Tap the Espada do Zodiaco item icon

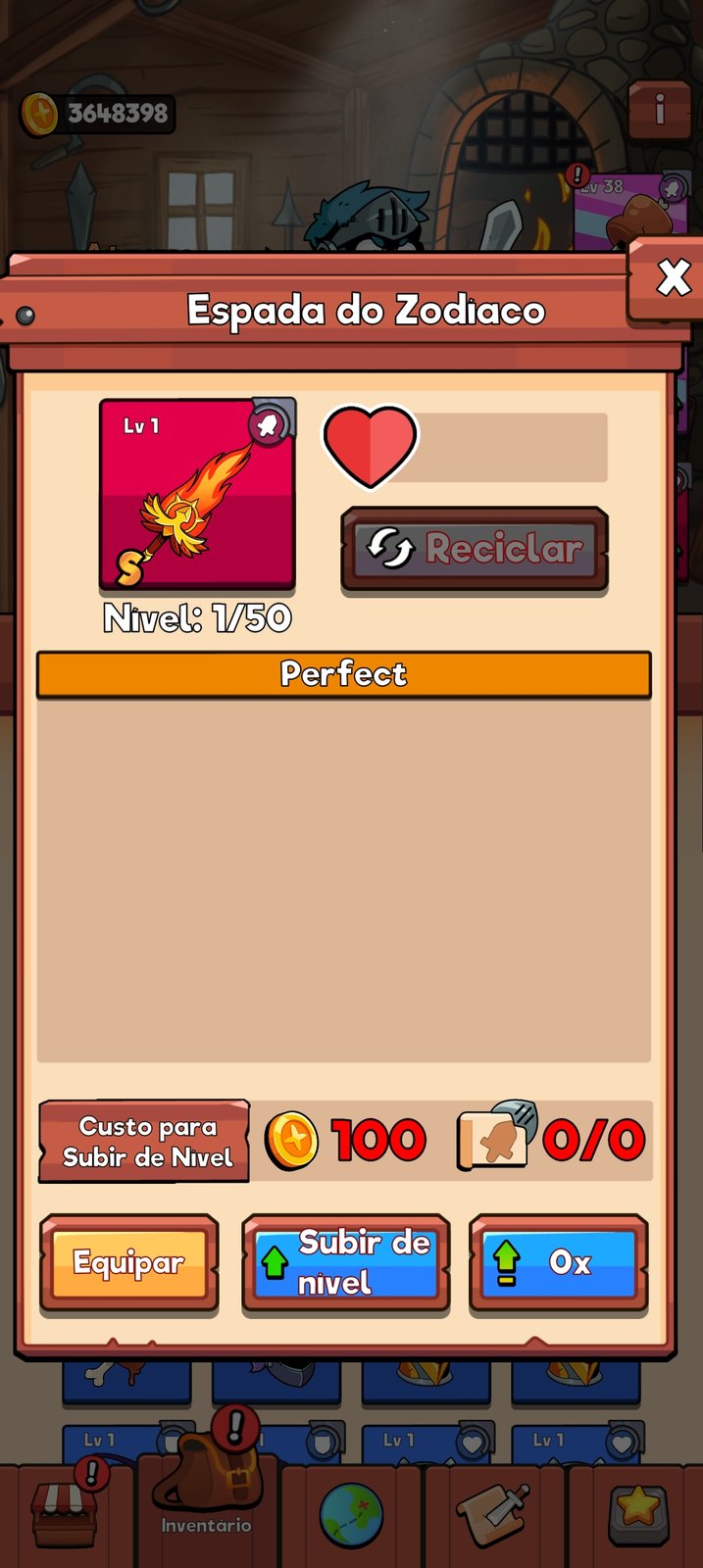click(197, 494)
